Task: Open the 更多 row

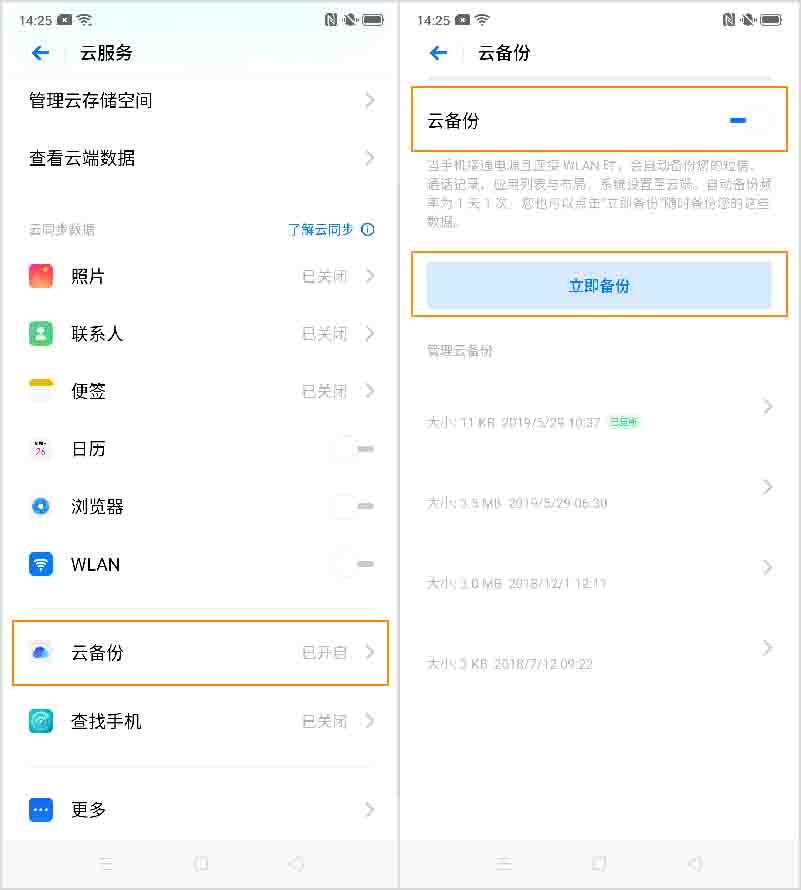Action: 200,809
